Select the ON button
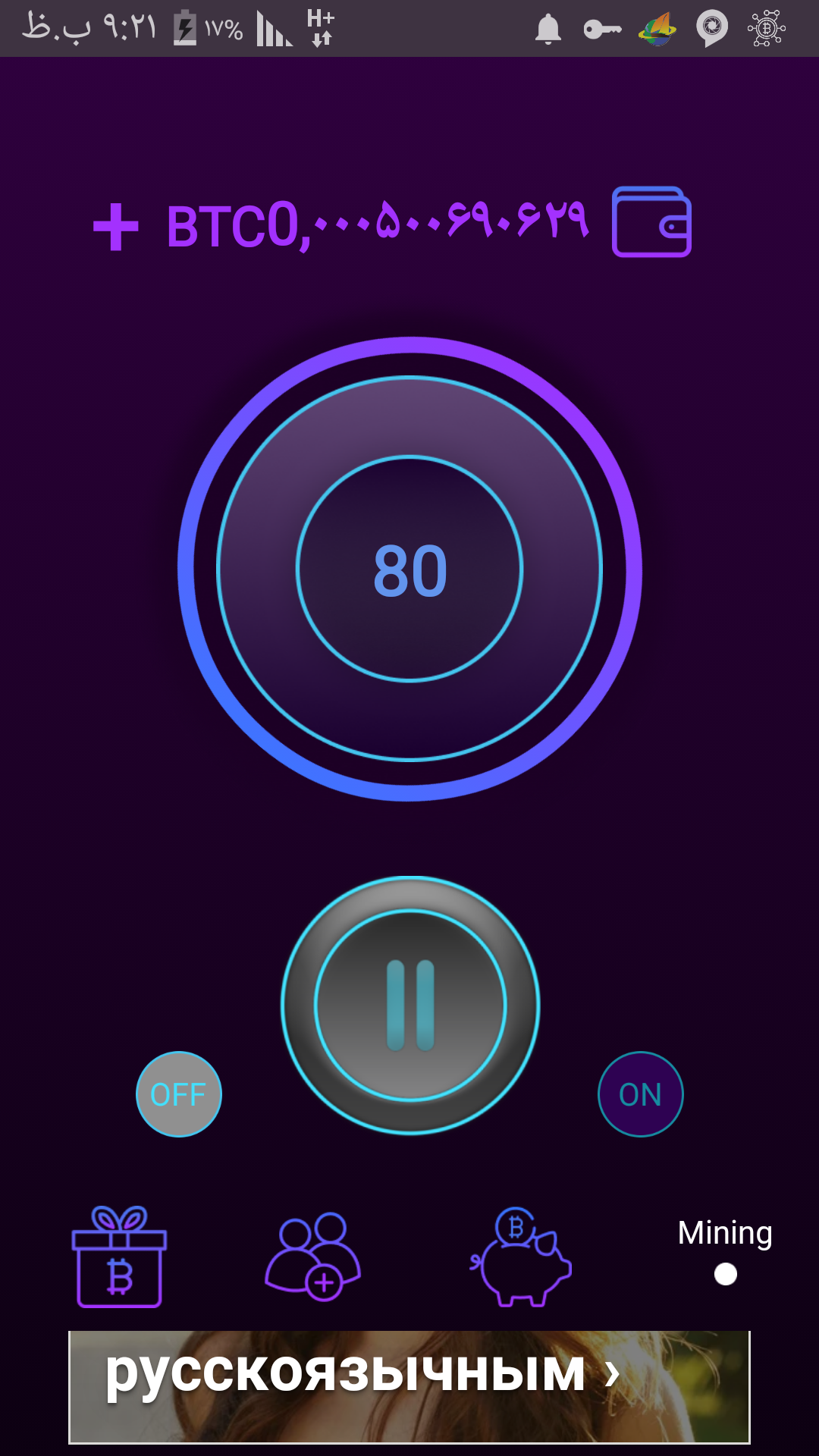This screenshot has width=819, height=1456. (641, 1094)
